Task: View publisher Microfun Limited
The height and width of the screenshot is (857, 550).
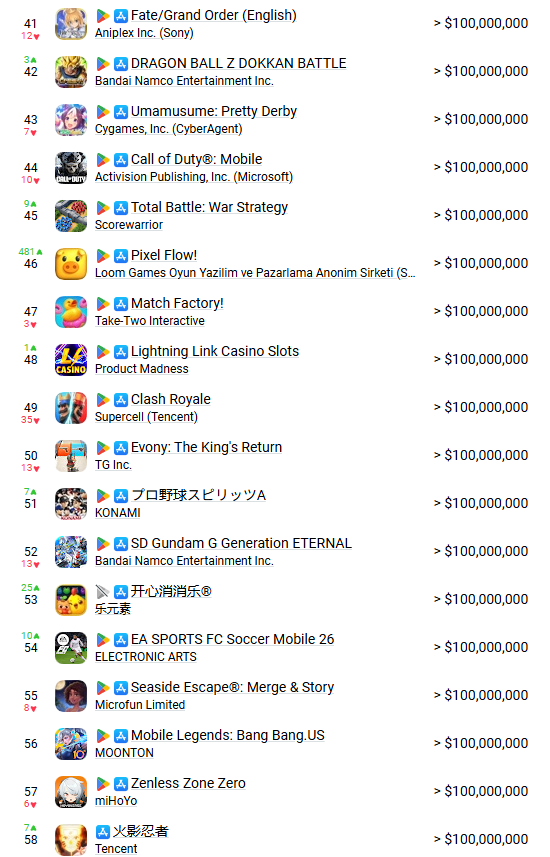Action: point(140,705)
